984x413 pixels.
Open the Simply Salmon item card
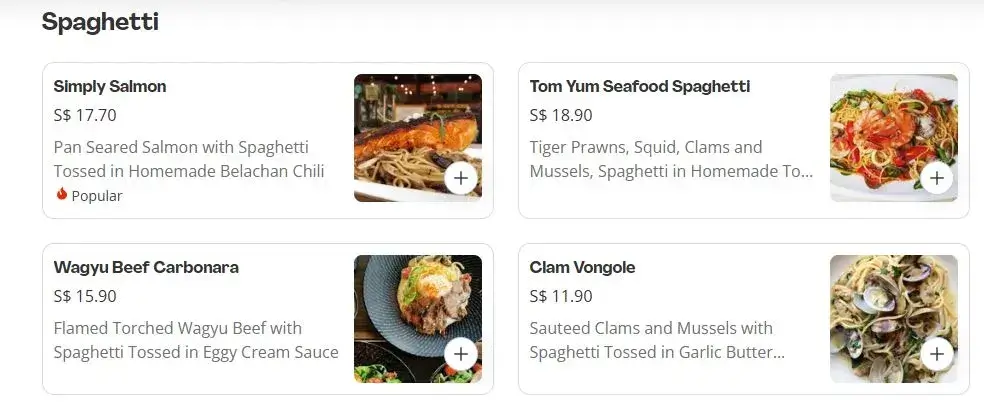pyautogui.click(x=190, y=140)
